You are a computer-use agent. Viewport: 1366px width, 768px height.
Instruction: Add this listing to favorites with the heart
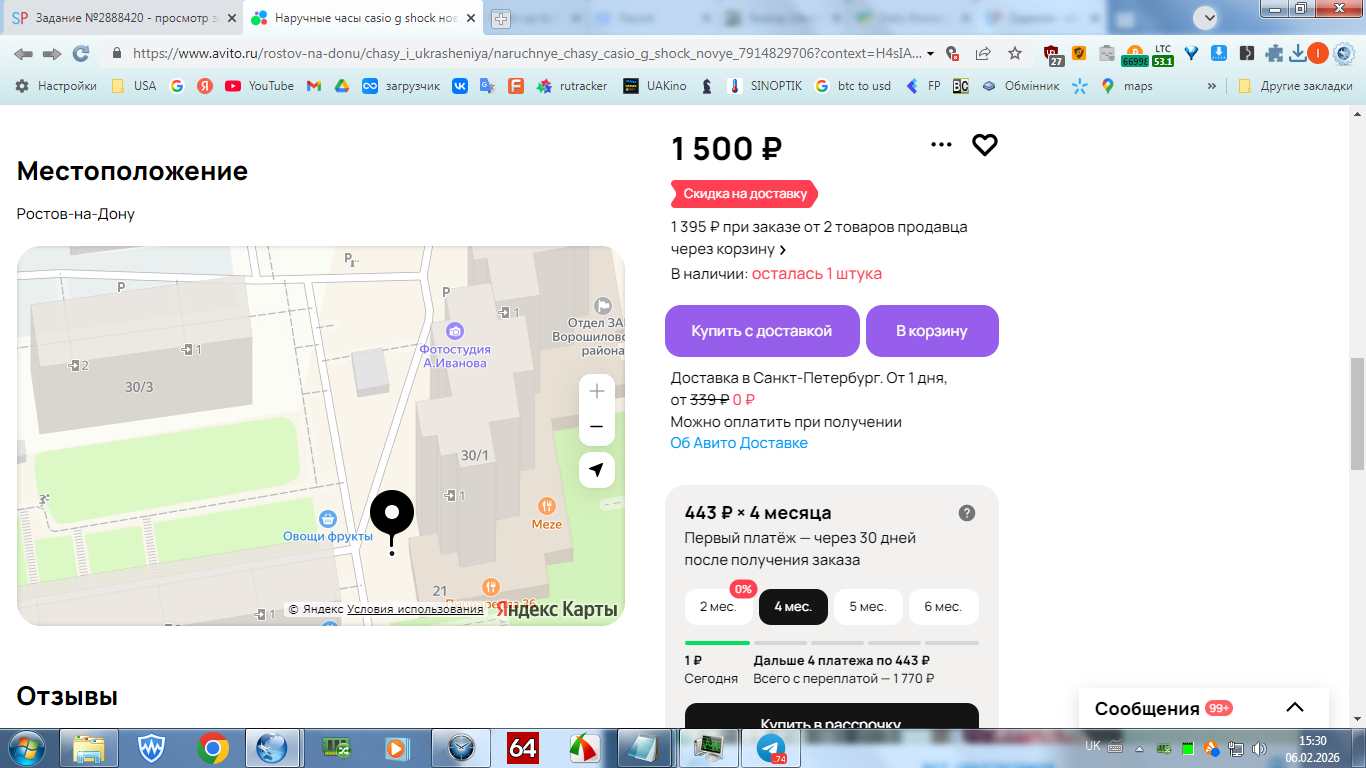[985, 145]
